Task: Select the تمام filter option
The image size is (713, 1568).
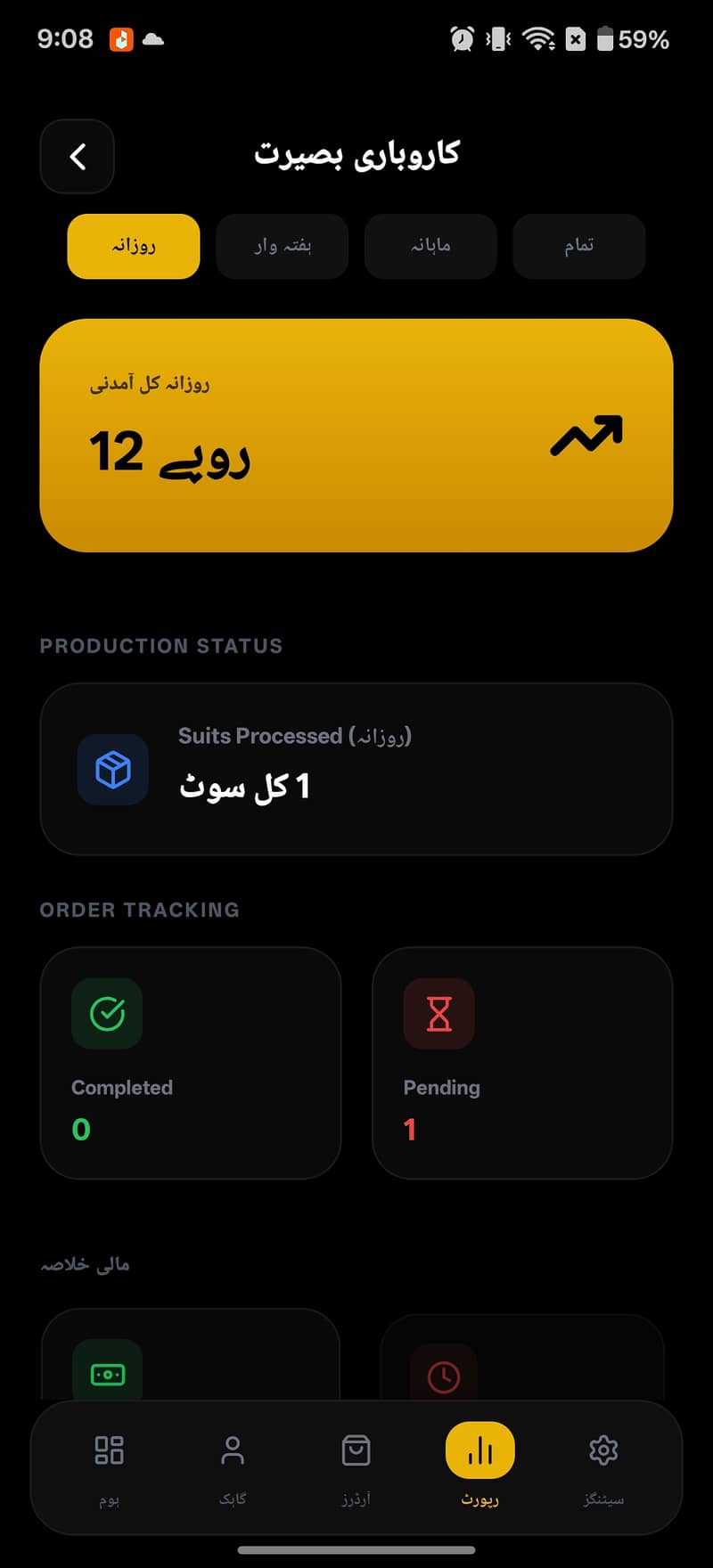Action: coord(578,247)
